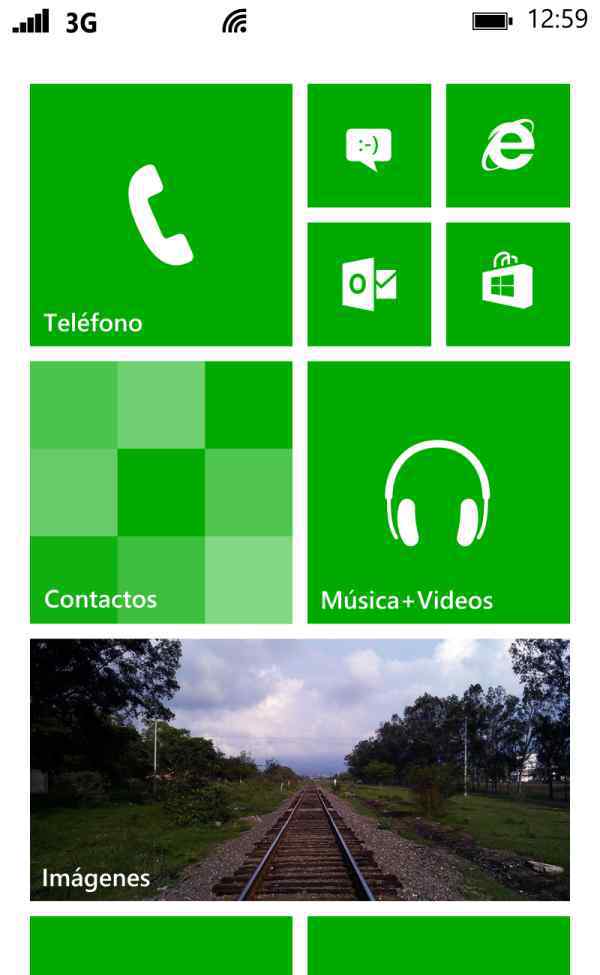600x975 pixels.
Task: Open the Contactos tile
Action: (161, 492)
